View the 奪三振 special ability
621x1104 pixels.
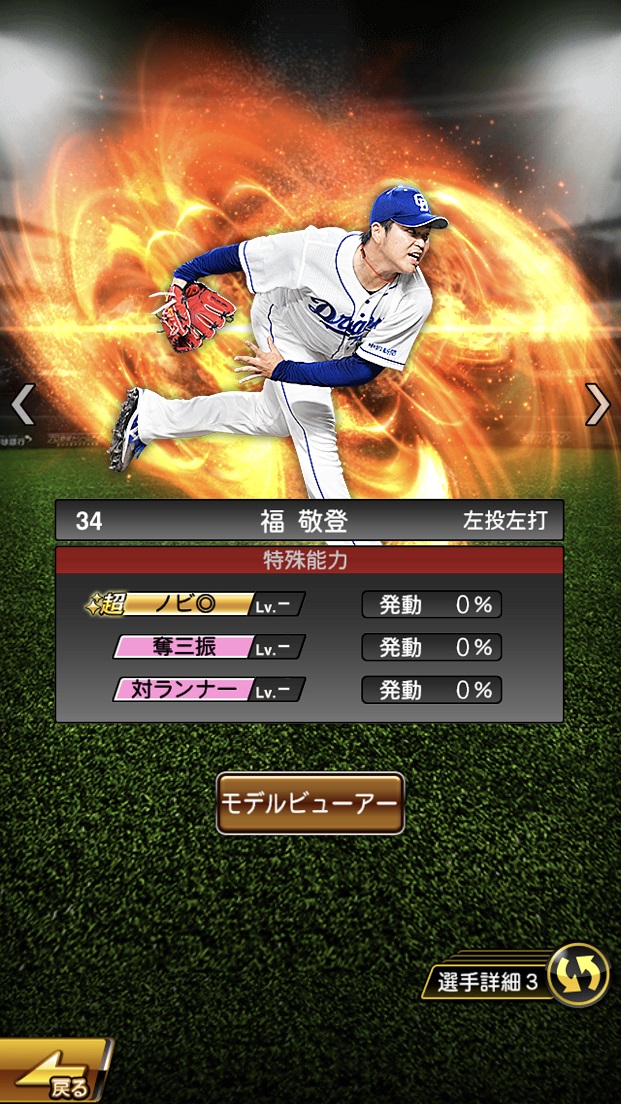(x=208, y=647)
